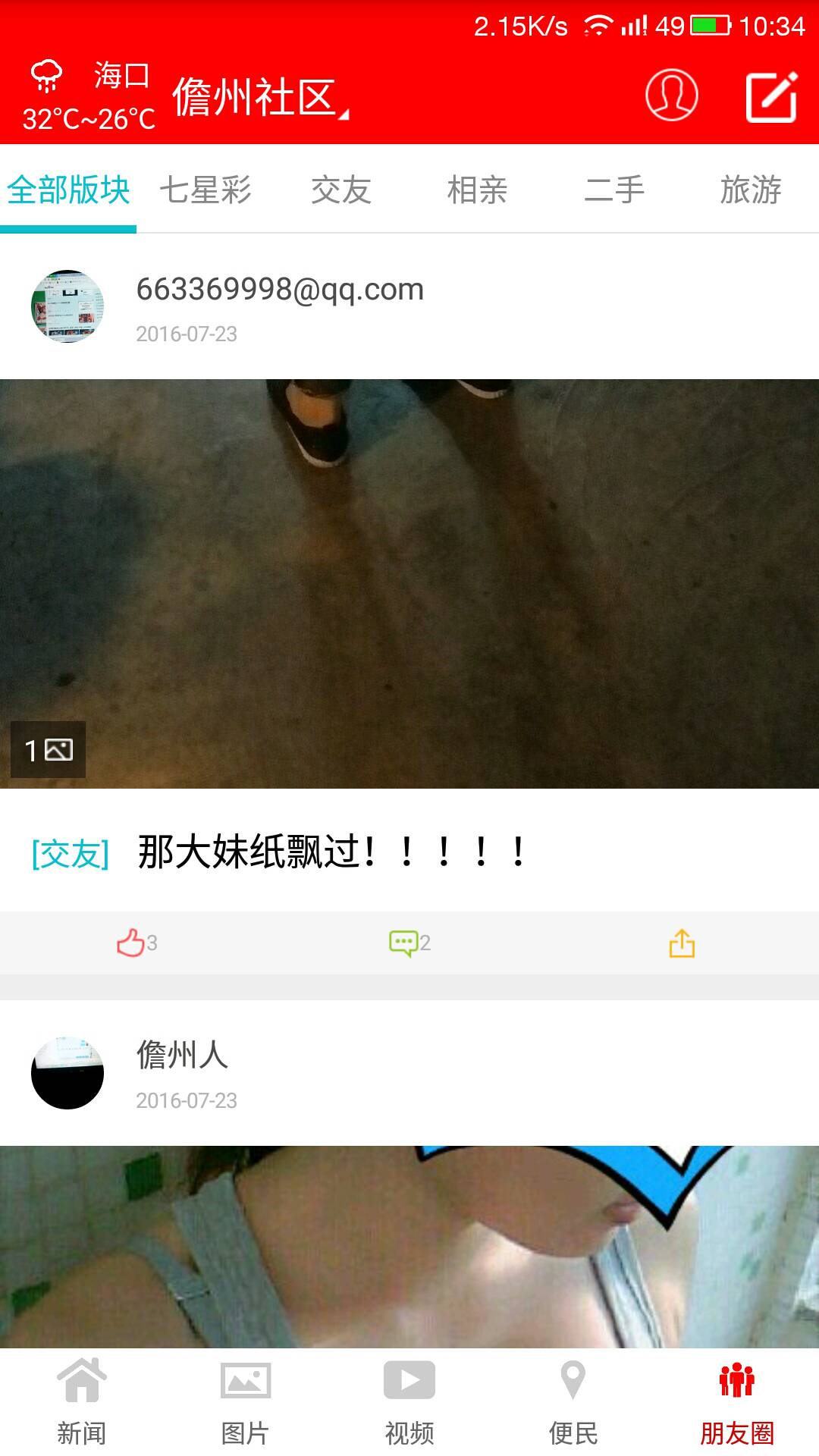Image resolution: width=819 pixels, height=1456 pixels.
Task: Open the photo in 663369998@qq.com's post
Action: [x=409, y=584]
